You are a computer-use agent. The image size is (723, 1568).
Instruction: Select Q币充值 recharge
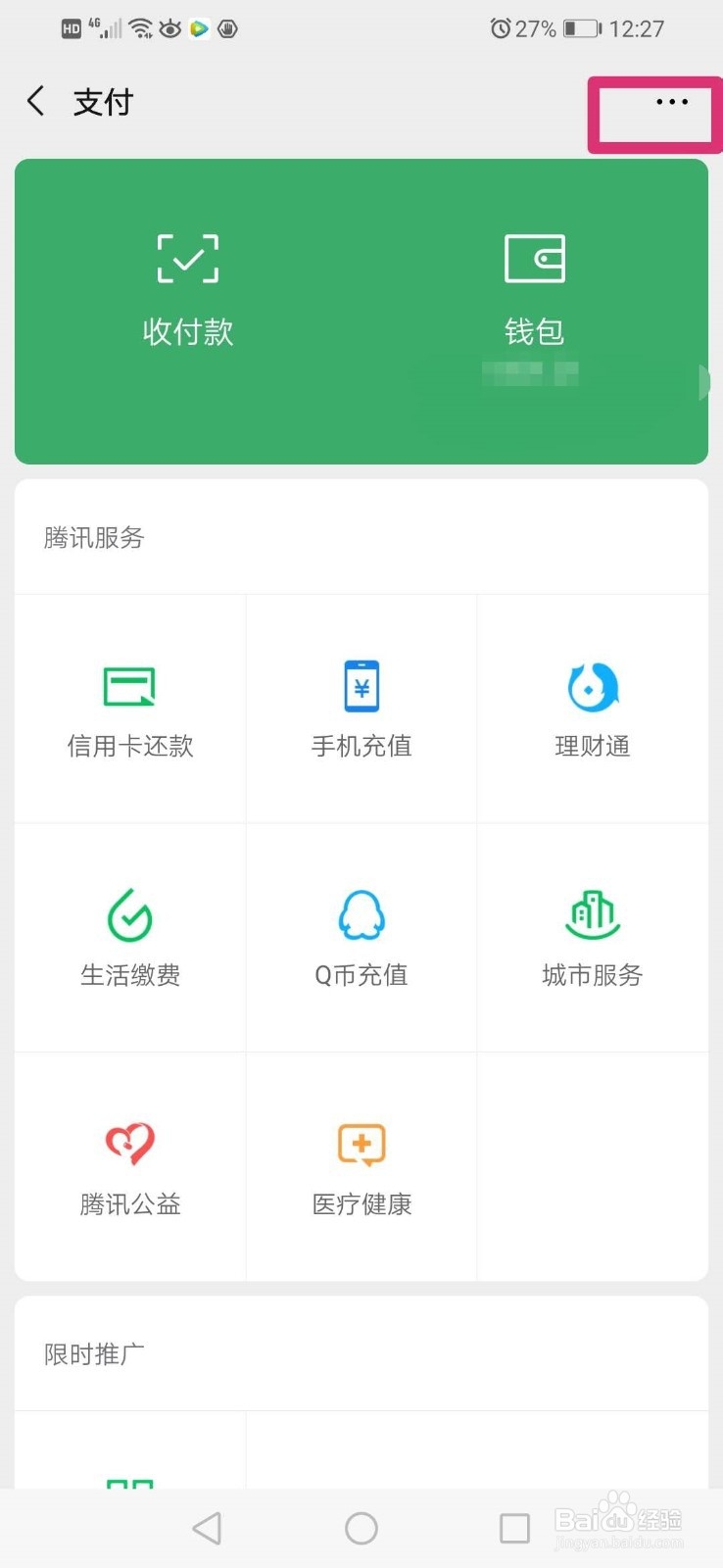[x=361, y=938]
